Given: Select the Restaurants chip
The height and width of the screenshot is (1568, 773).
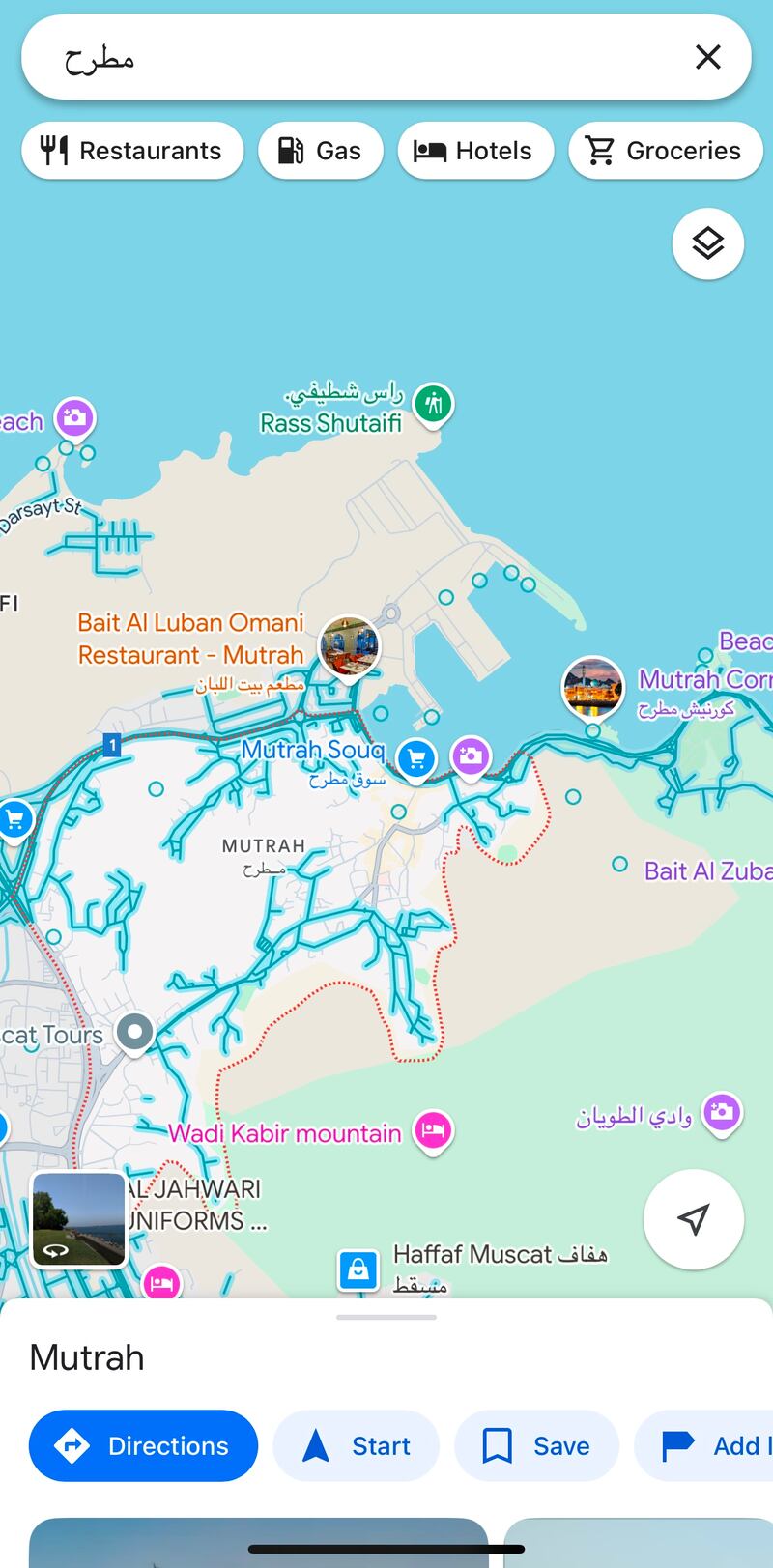Looking at the screenshot, I should [x=132, y=151].
